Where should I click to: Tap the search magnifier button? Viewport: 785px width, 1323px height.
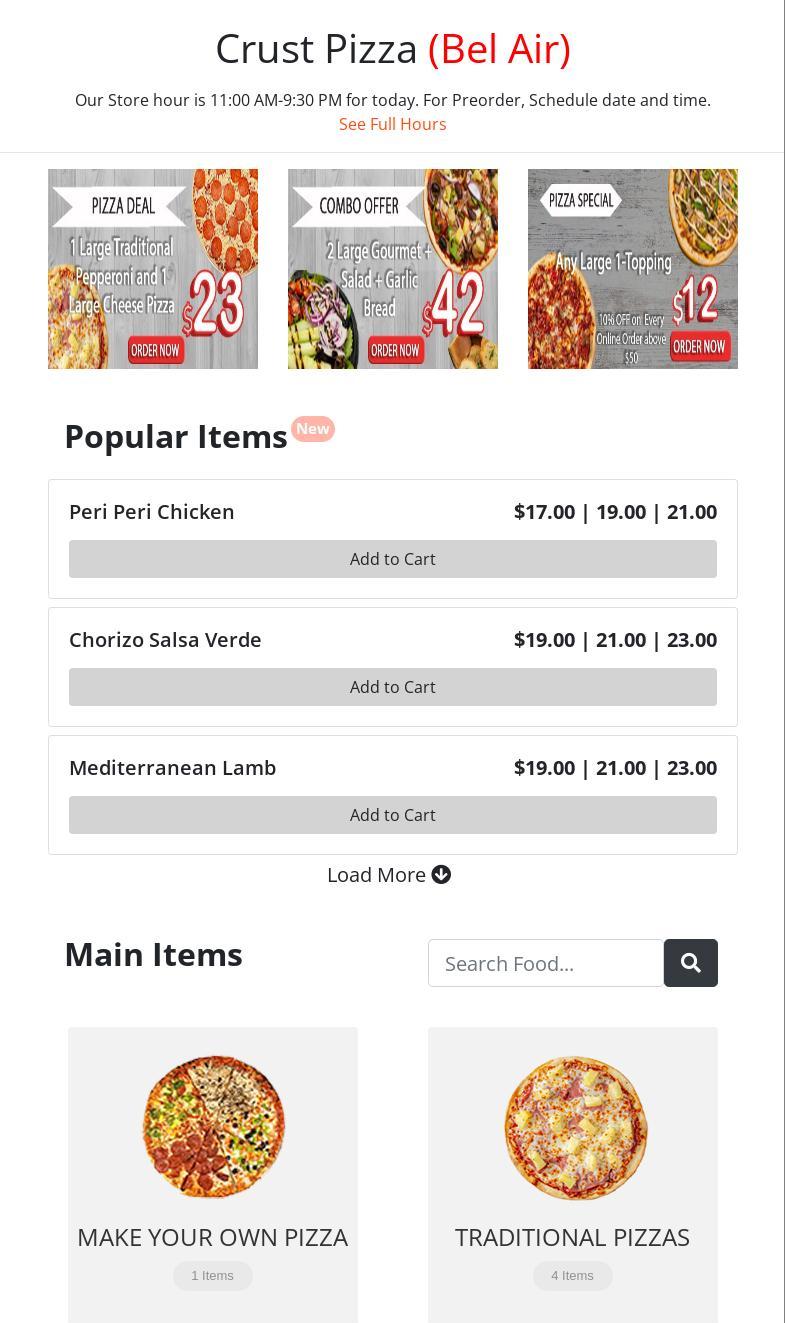[x=691, y=963]
